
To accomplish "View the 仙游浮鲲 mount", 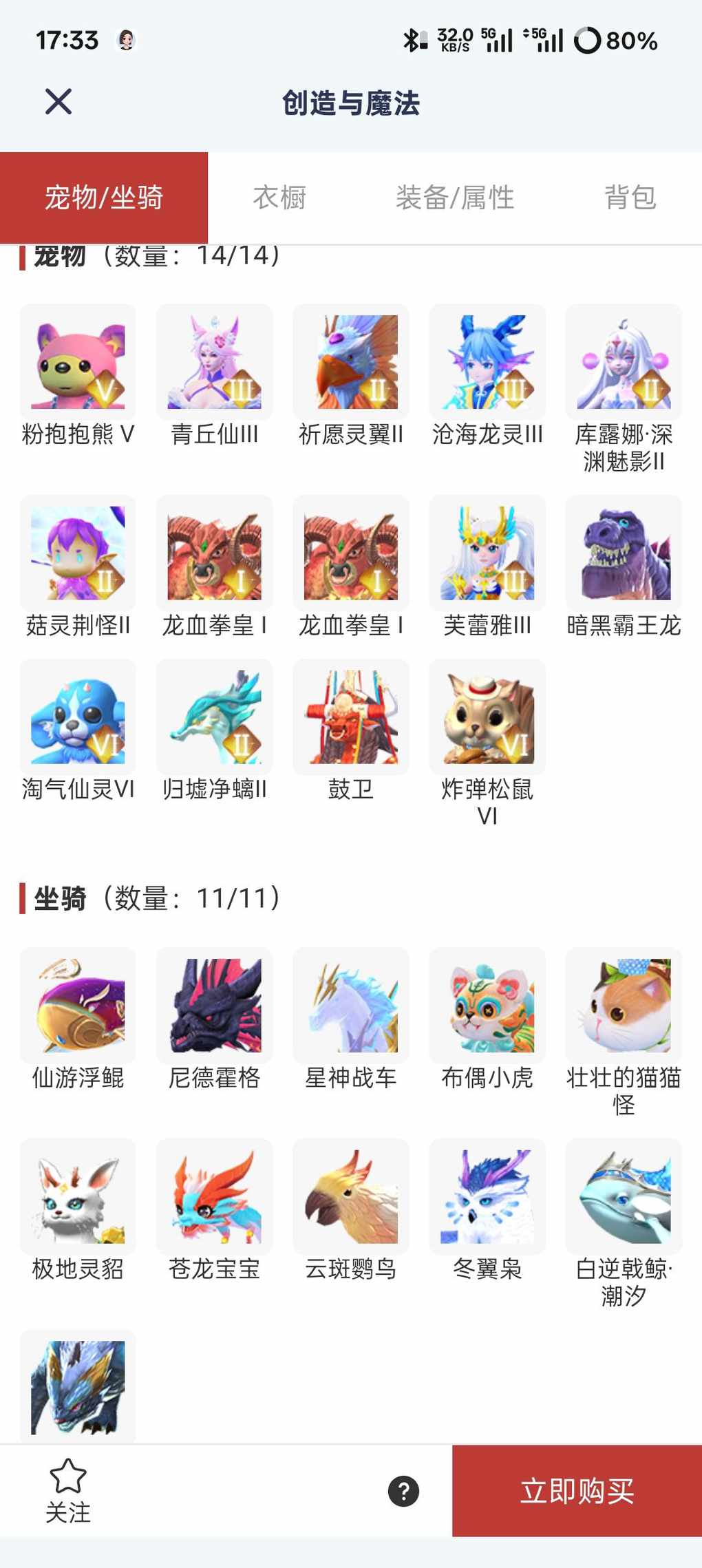I will [x=78, y=1006].
